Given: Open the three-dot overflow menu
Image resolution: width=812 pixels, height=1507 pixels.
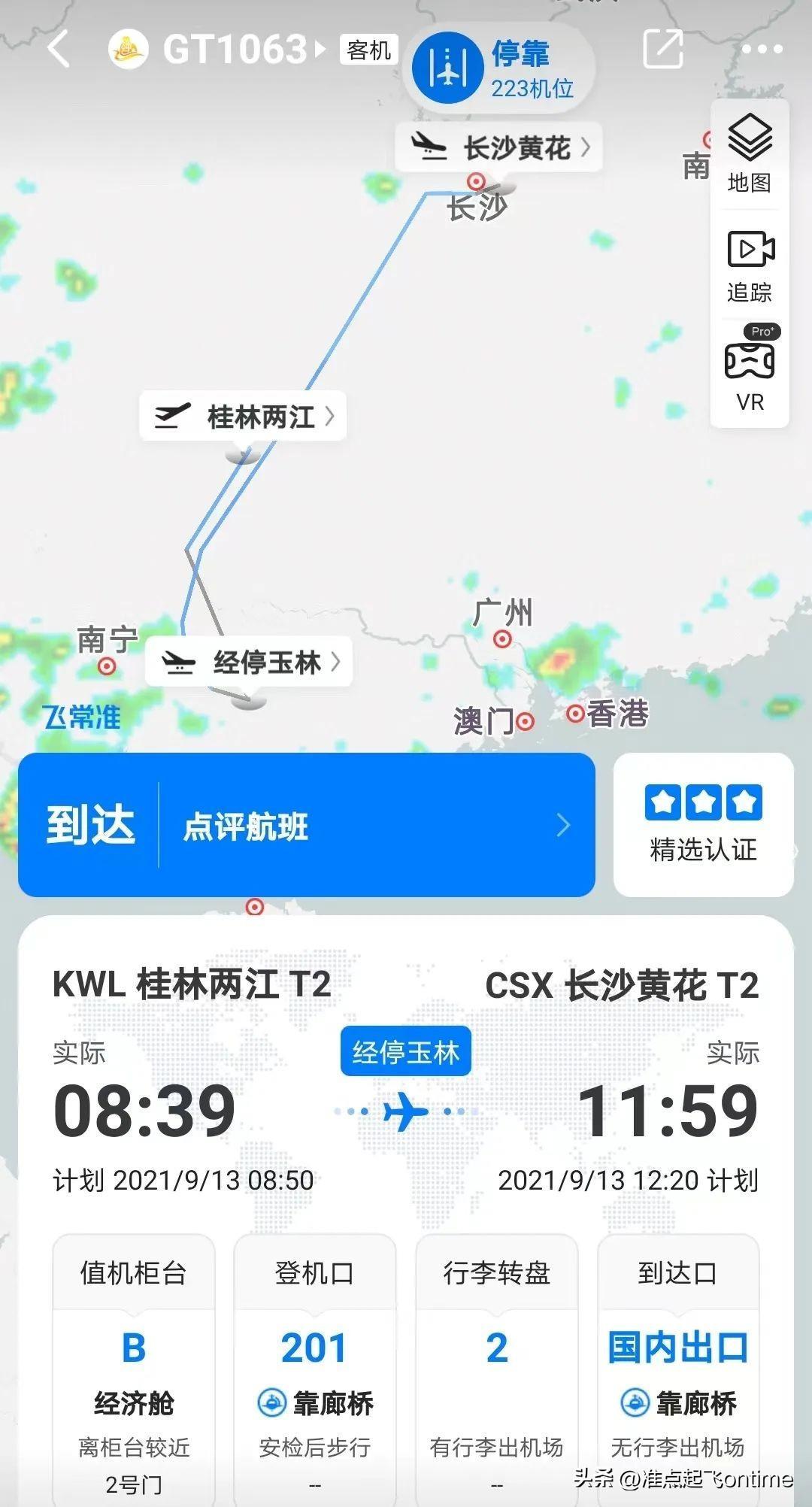Looking at the screenshot, I should coord(762,50).
